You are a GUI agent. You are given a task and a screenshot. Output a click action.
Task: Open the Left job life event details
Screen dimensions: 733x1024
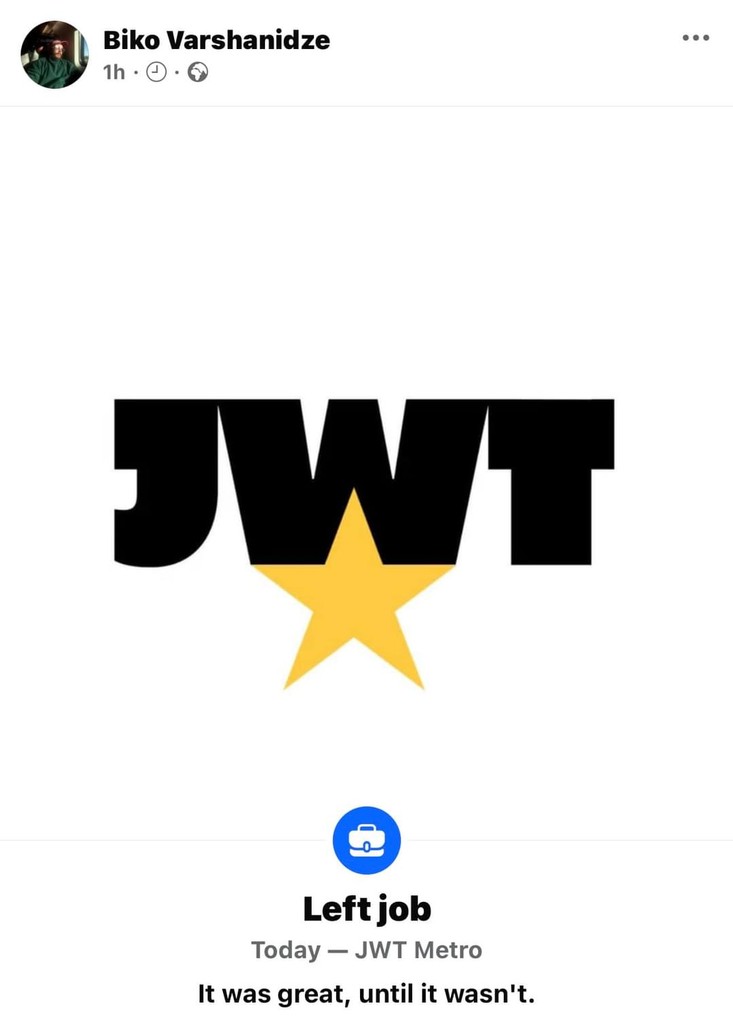point(366,909)
